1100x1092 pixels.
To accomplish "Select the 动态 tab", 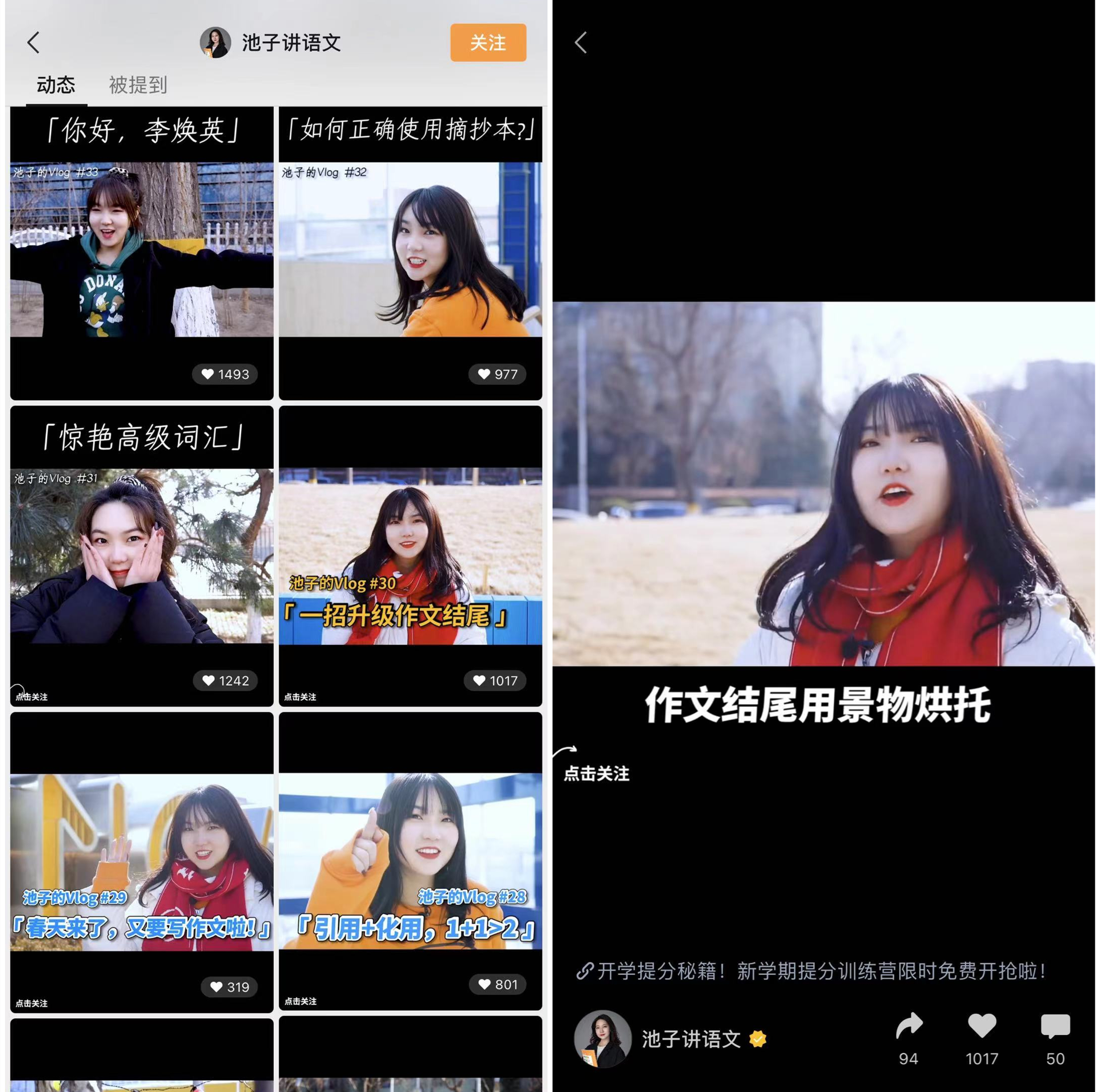I will click(x=56, y=85).
